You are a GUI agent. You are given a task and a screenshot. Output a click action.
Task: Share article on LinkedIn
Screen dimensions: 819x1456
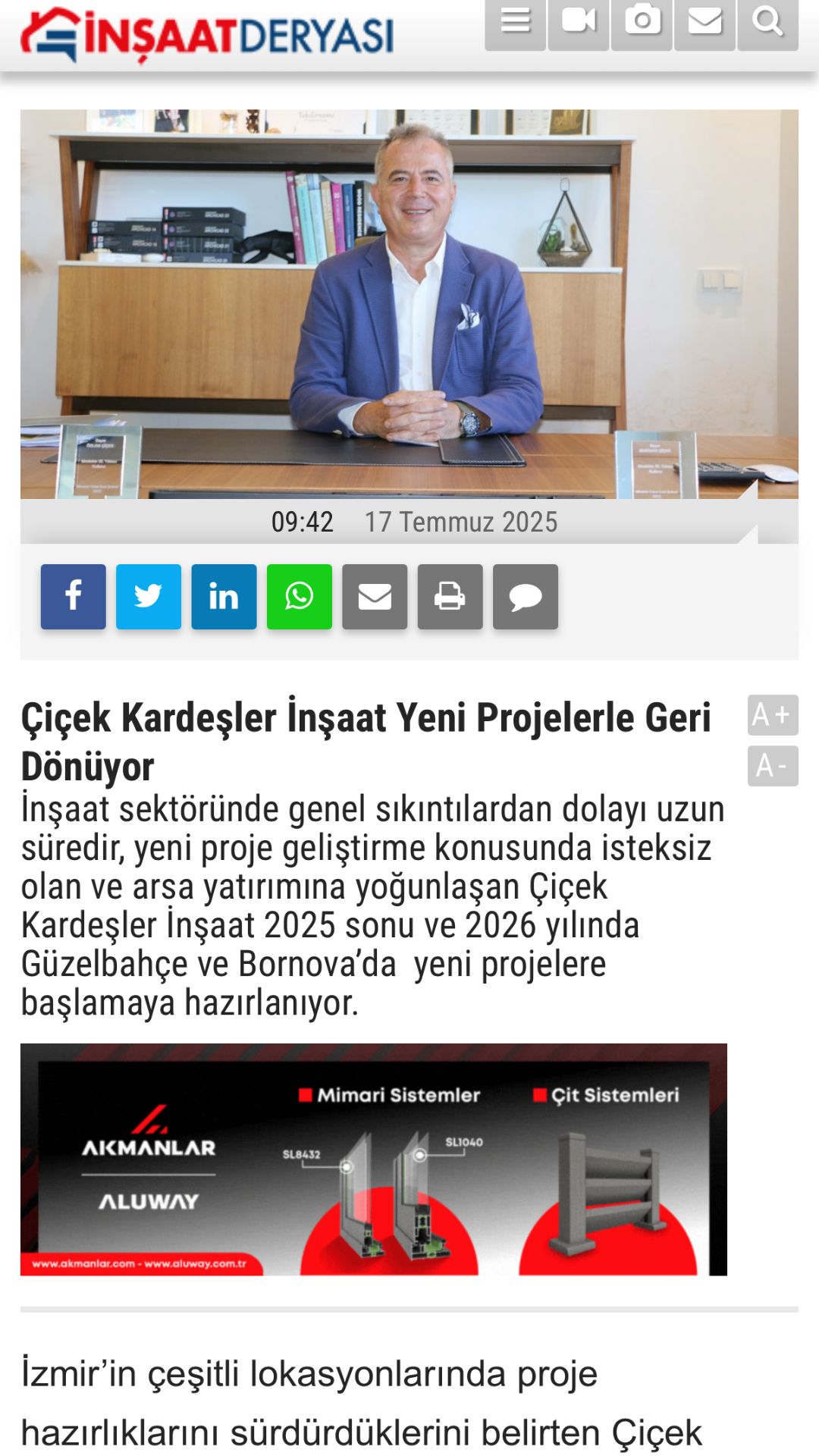(x=224, y=597)
